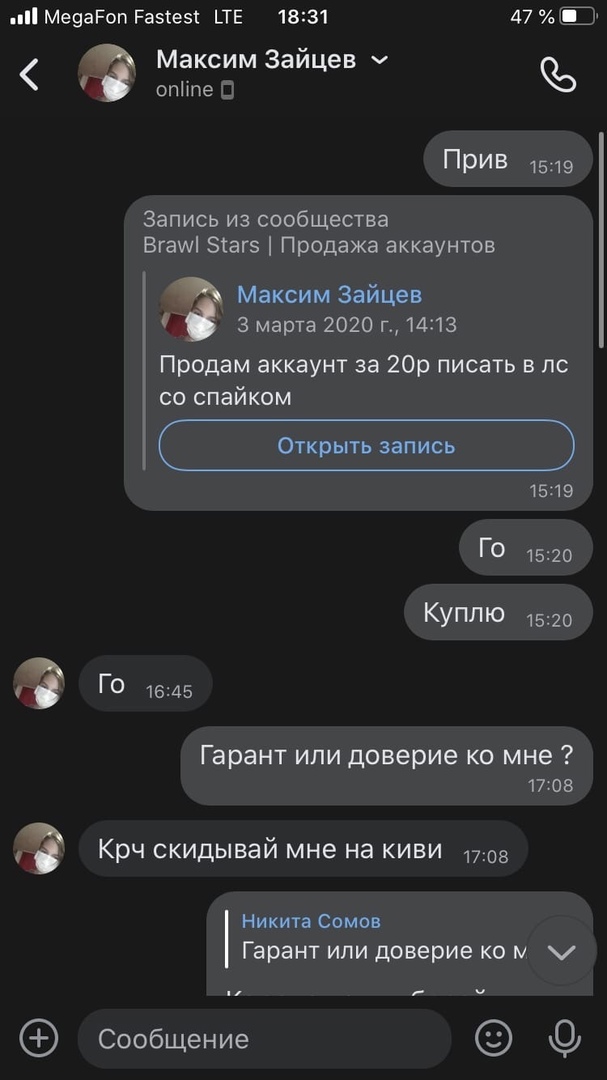Go back to the chat list
Viewport: 607px width, 1080px height.
30,74
